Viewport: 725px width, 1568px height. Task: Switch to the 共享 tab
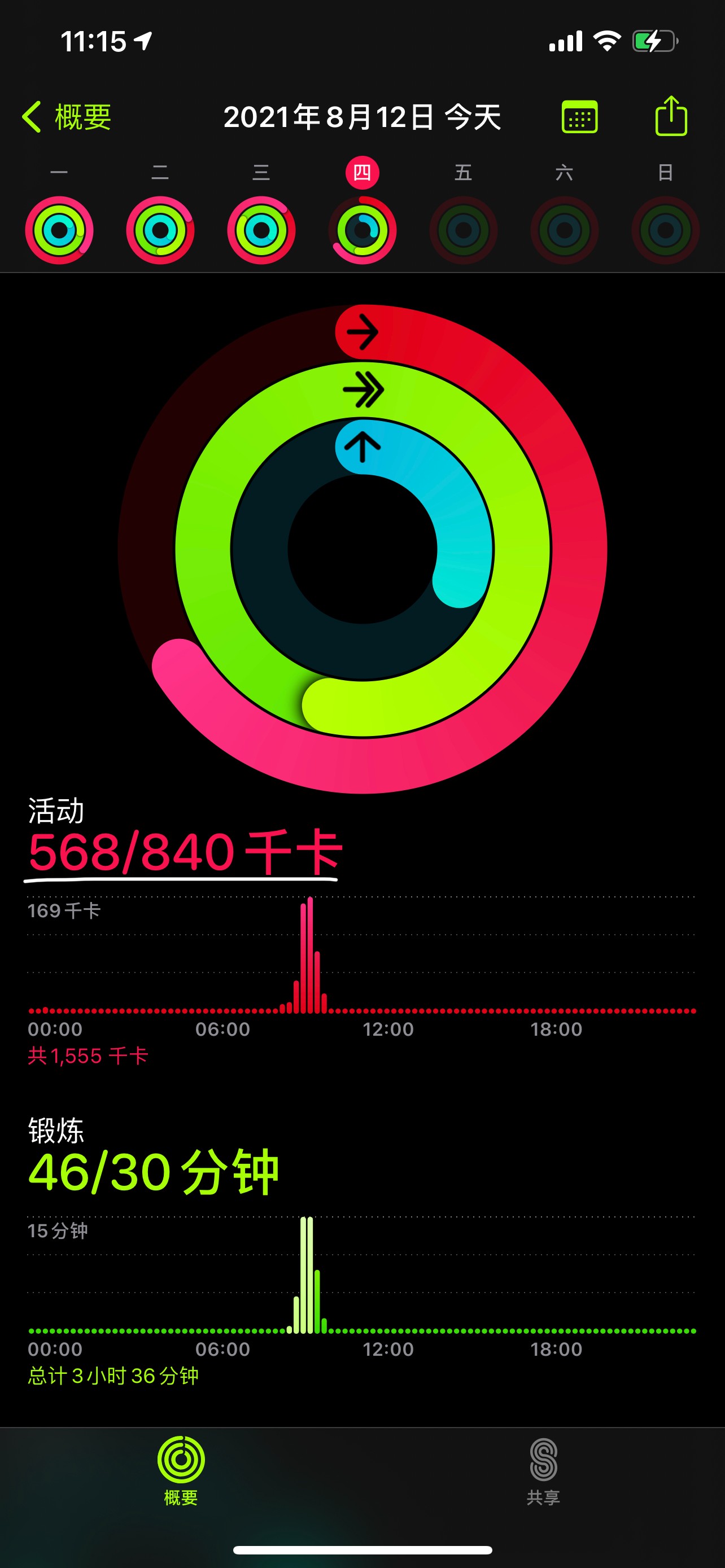(543, 1470)
